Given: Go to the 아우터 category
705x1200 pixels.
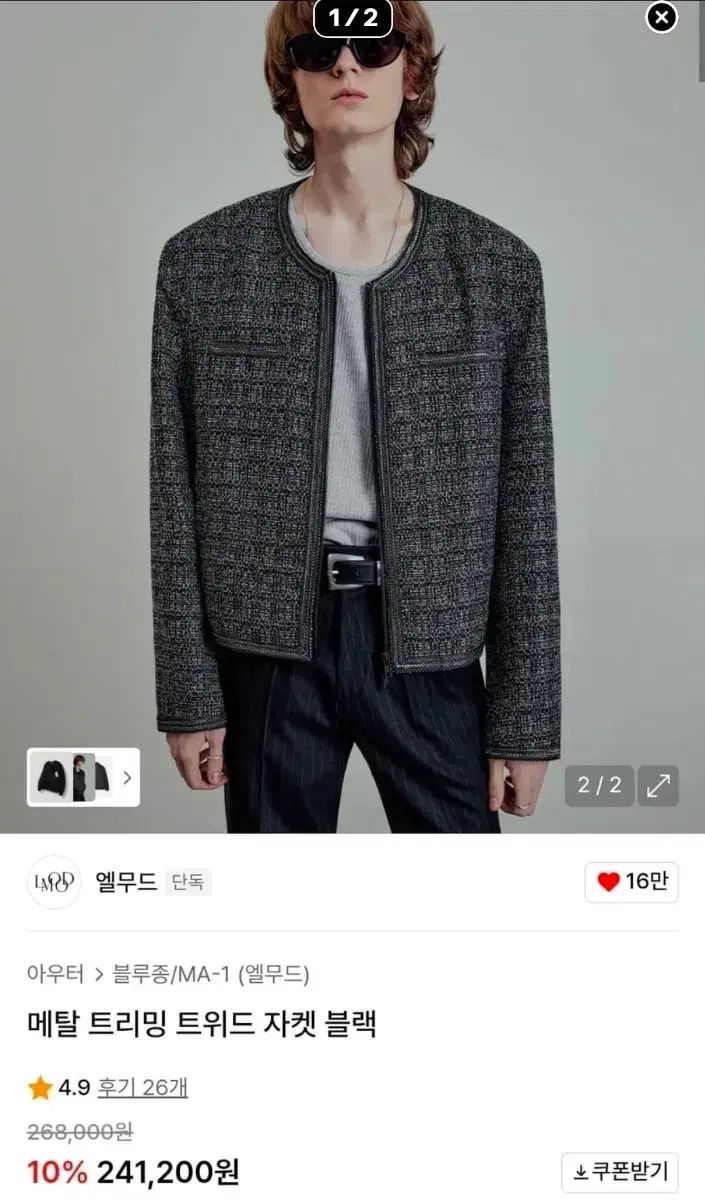Looking at the screenshot, I should coord(56,973).
